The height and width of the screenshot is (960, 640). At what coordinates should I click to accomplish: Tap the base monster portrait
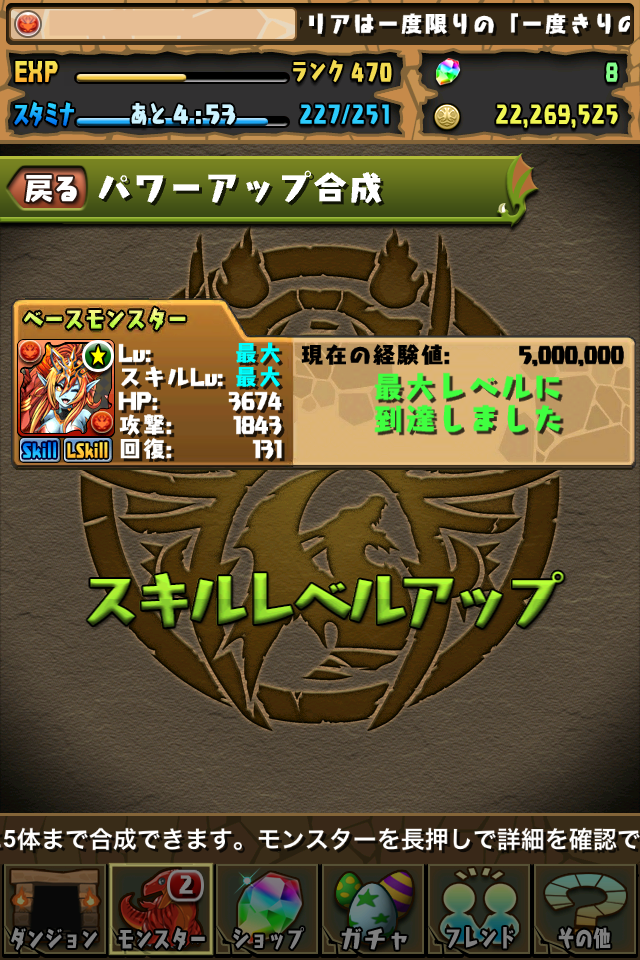(x=66, y=388)
